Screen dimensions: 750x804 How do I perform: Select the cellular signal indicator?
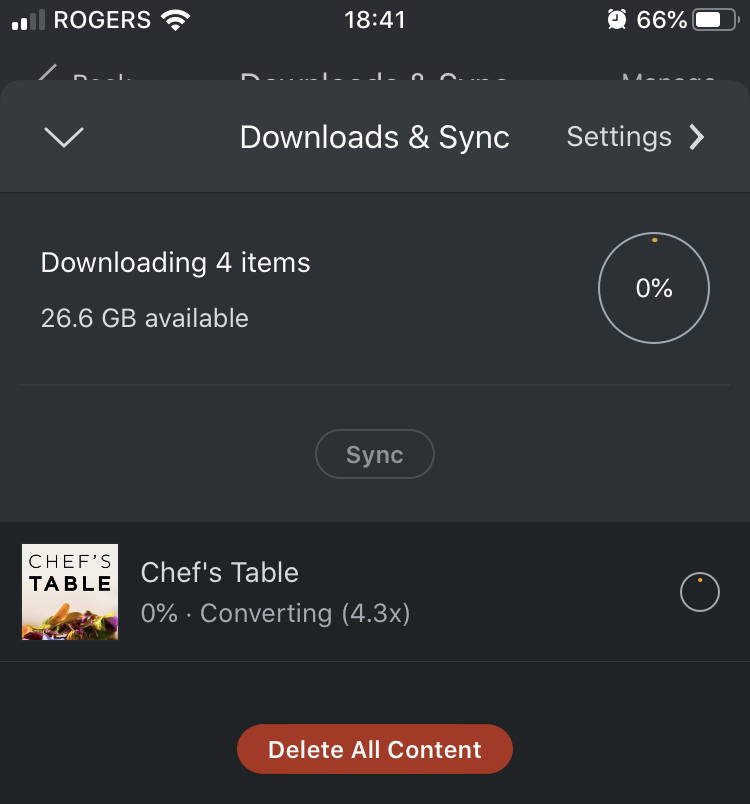tap(27, 17)
